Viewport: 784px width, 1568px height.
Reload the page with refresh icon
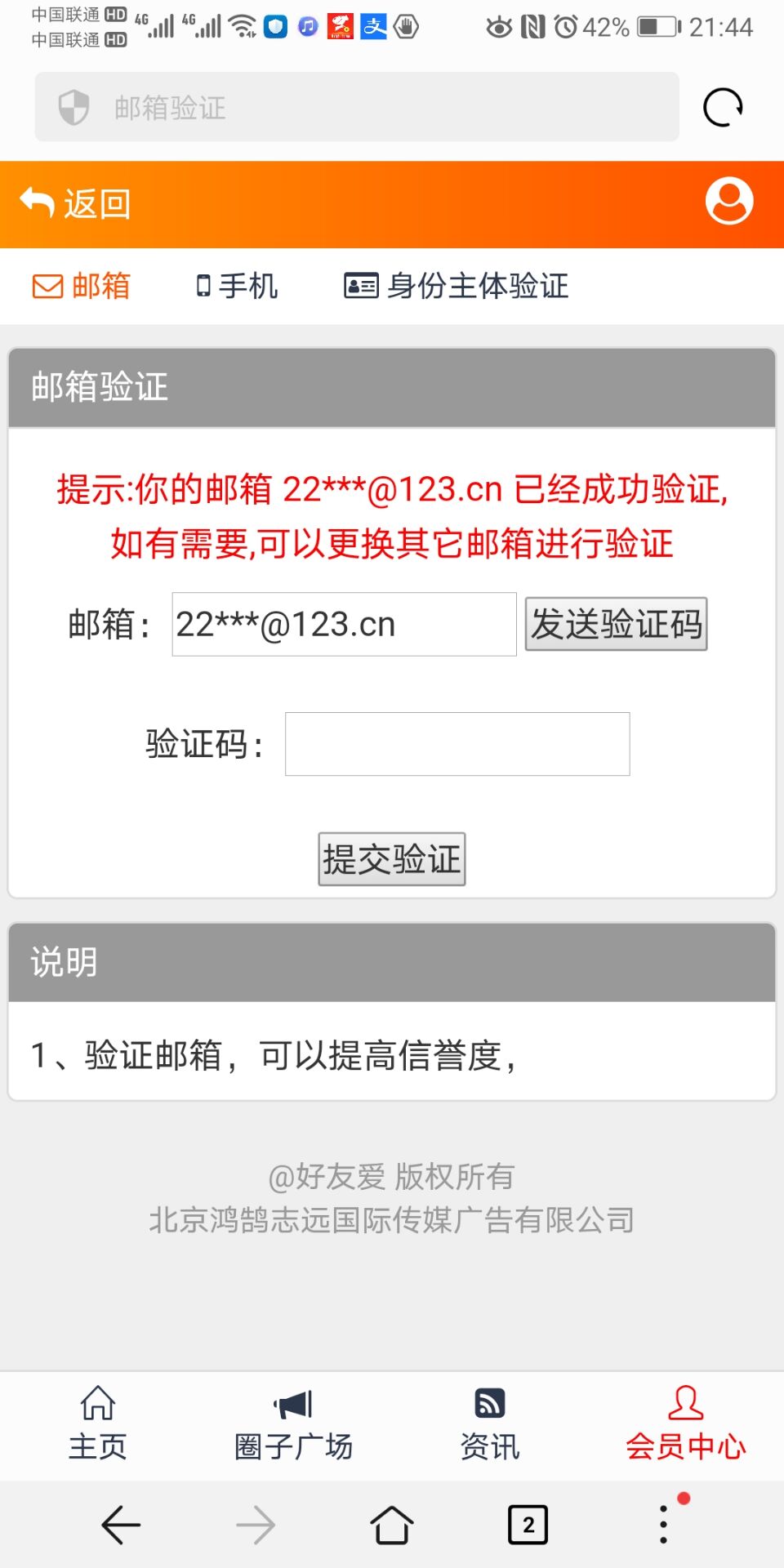723,107
